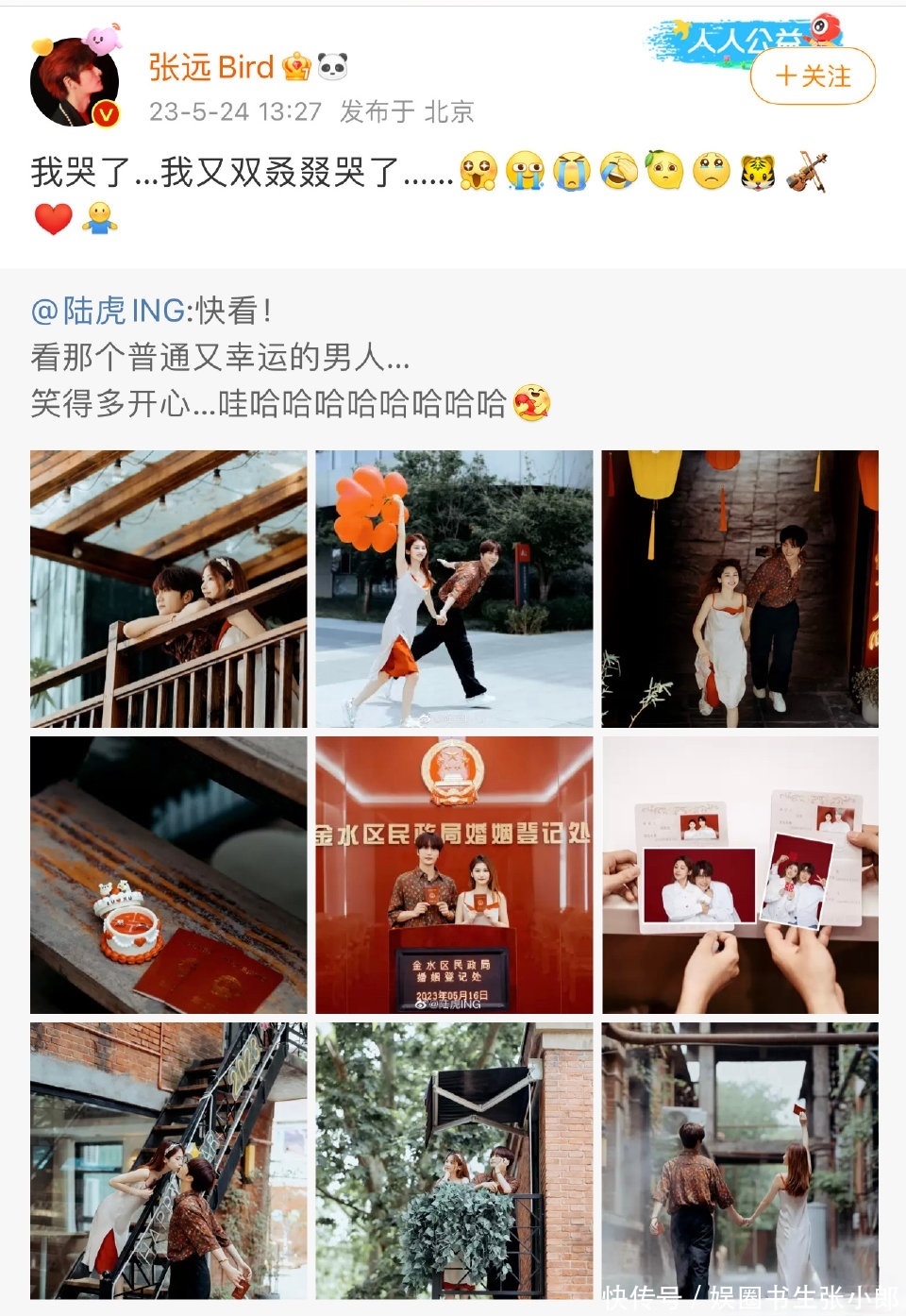Follow 张远 Bird with the 关注 button
Screen dimensions: 906x1316
coord(813,76)
